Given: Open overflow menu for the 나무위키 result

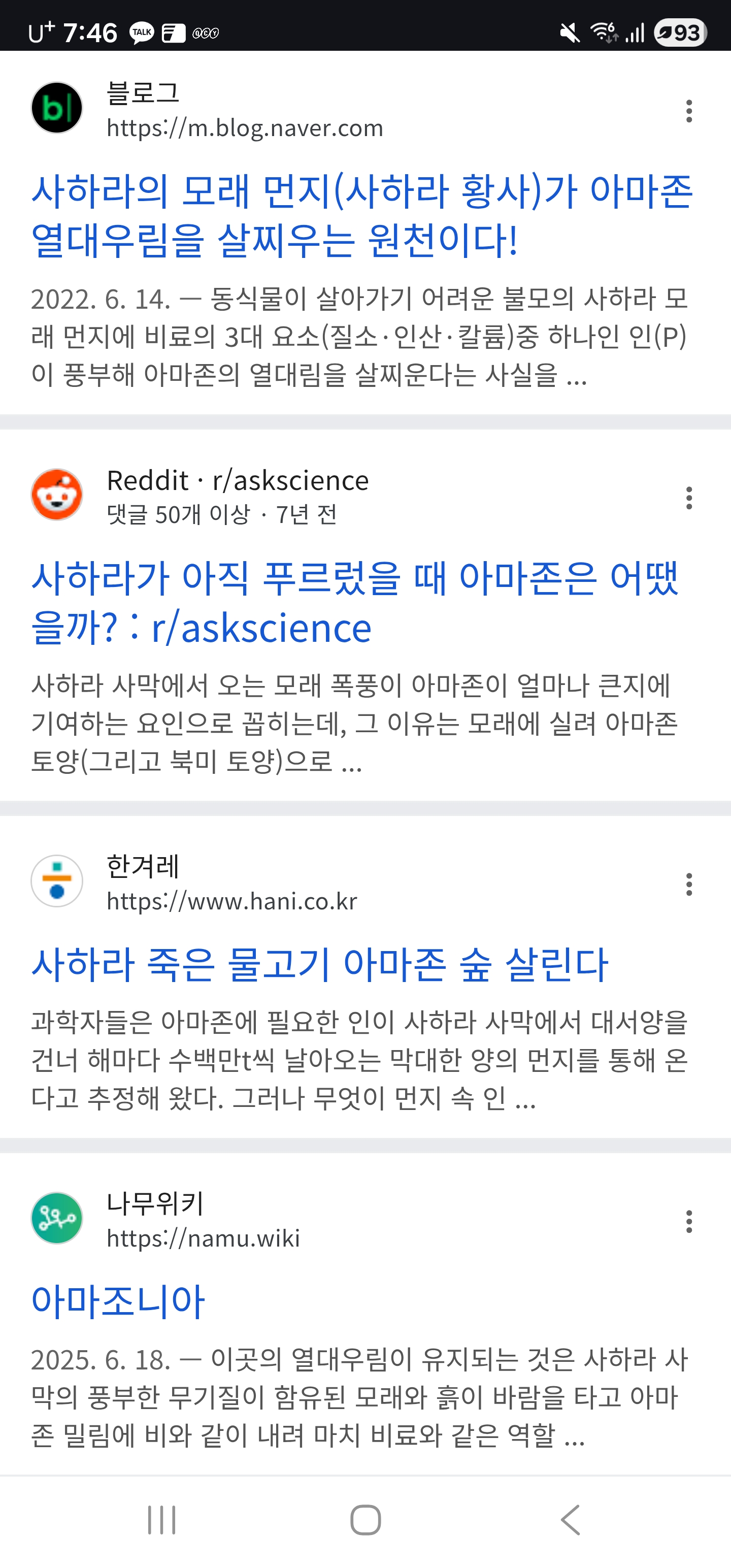Looking at the screenshot, I should click(x=688, y=1221).
